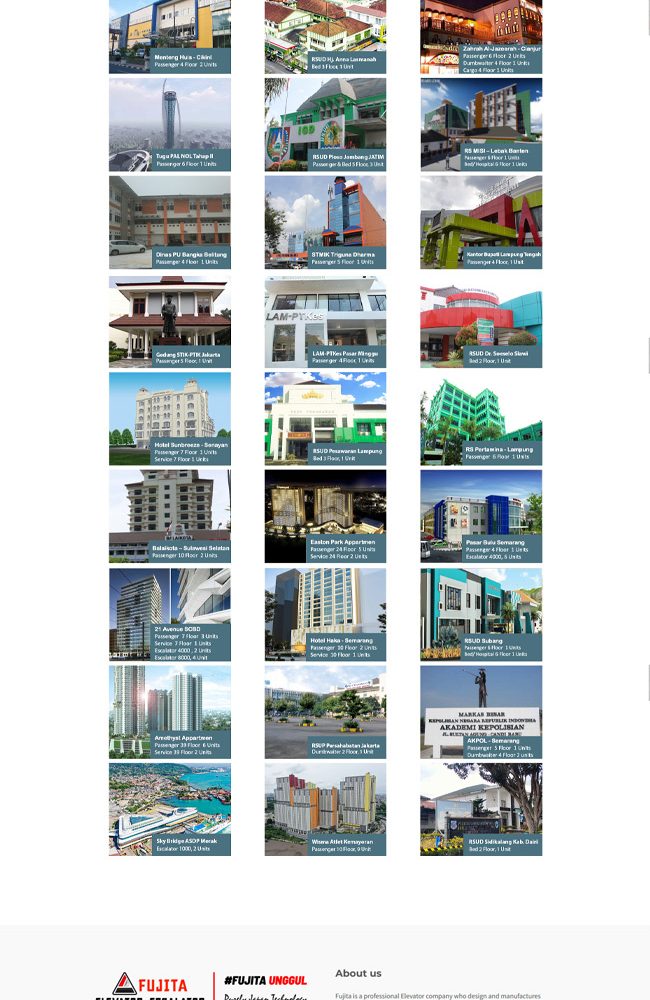Open the STMIK Triguna Dharma project tile
Screen dimensions: 650x1000
pyautogui.click(x=325, y=222)
